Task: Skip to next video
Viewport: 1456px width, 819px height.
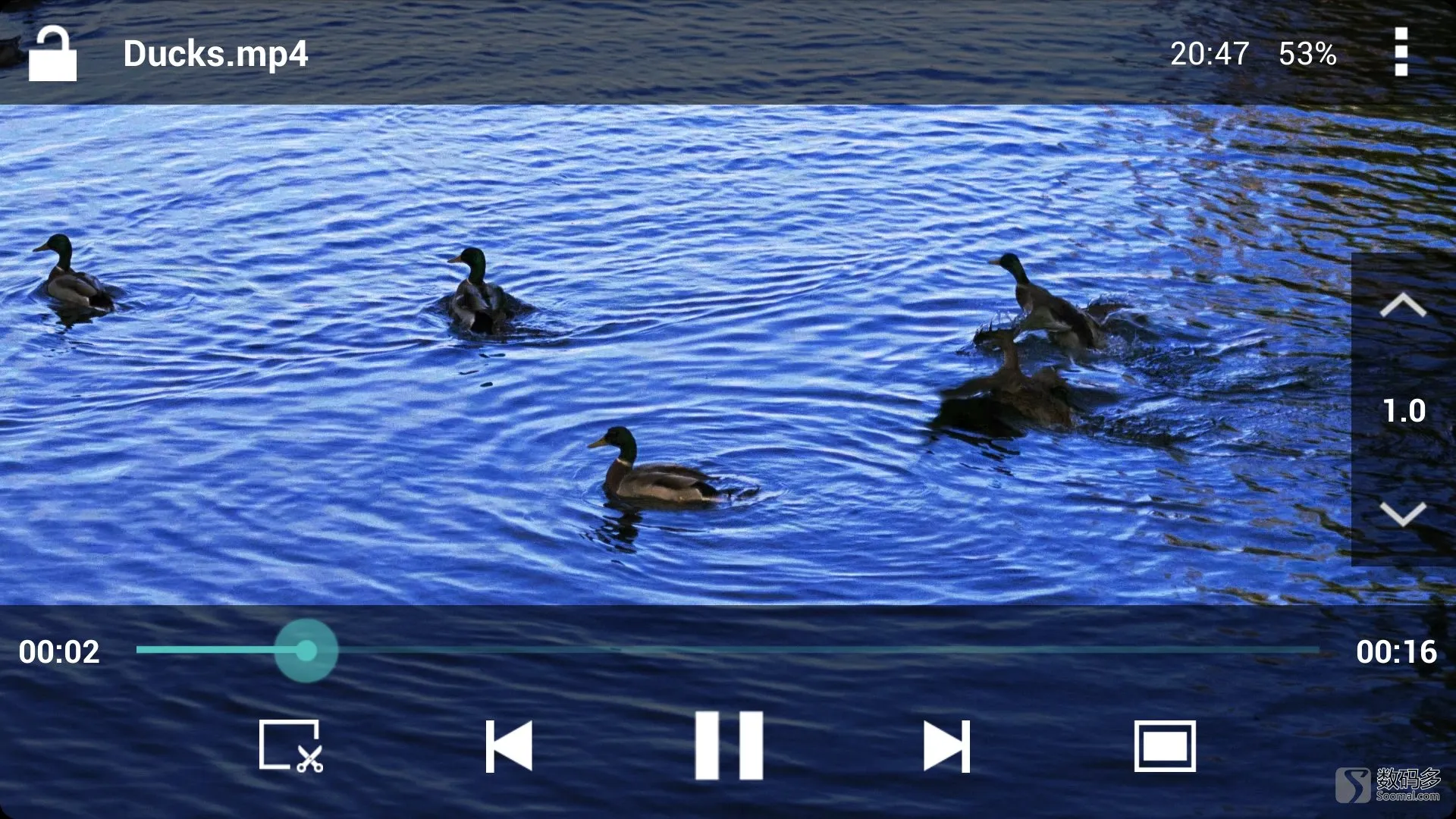Action: point(946,746)
